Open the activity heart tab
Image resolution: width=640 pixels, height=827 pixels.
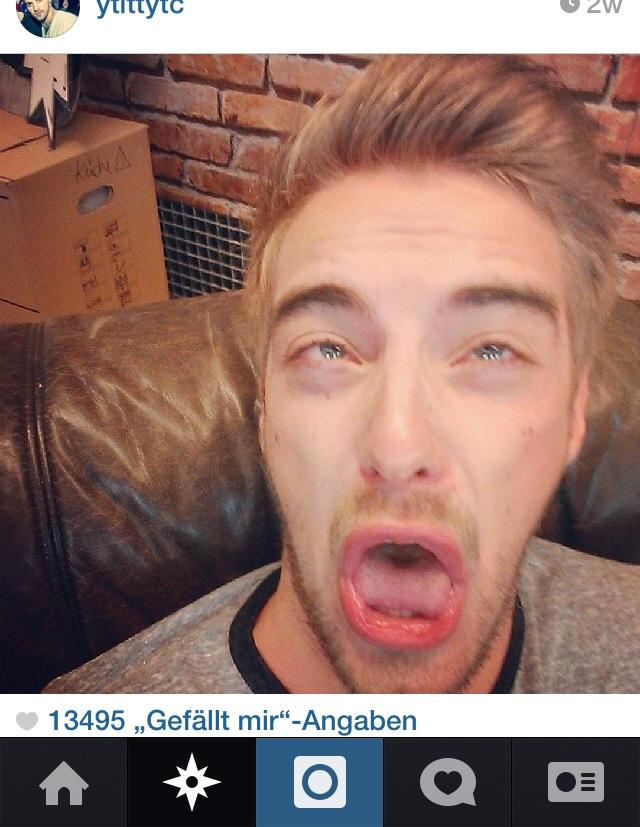point(448,783)
